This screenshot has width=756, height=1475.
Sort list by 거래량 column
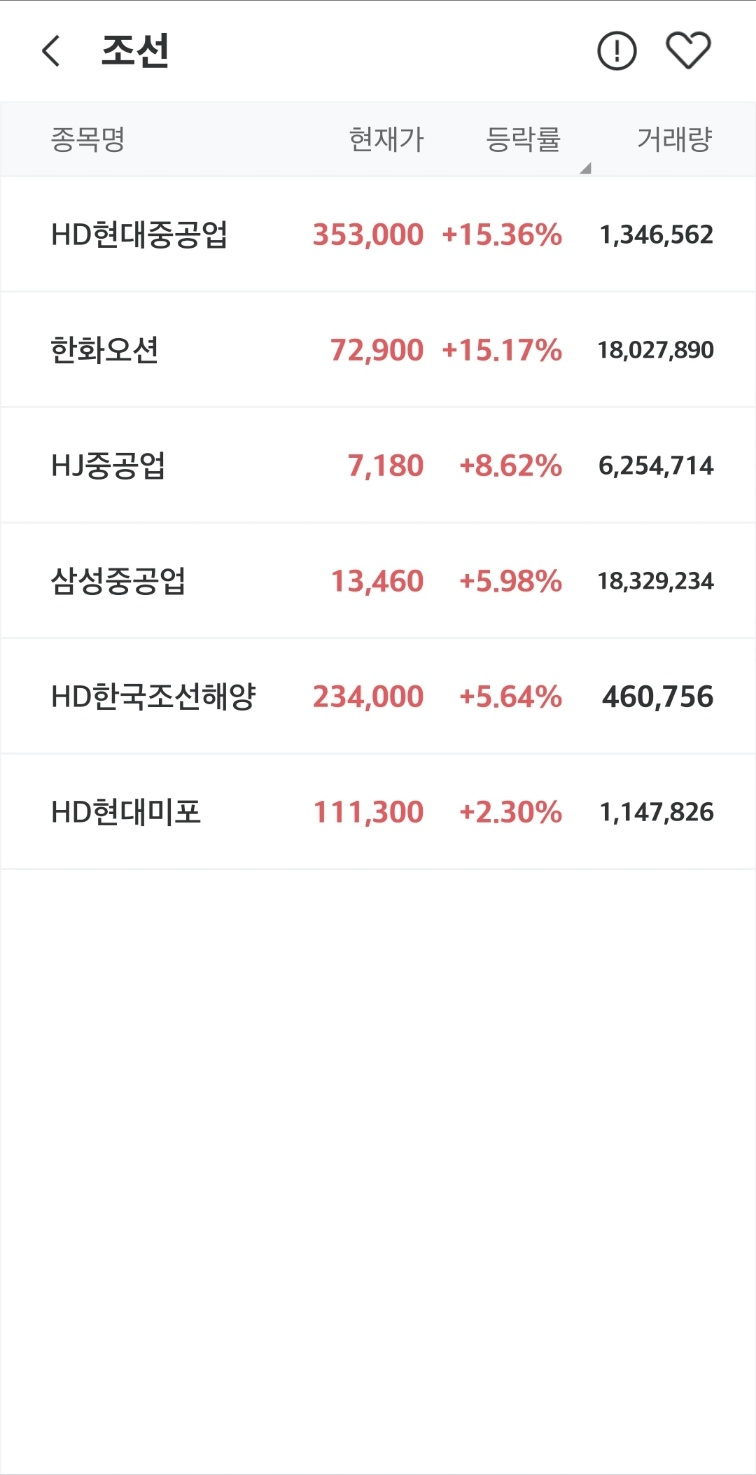pos(675,140)
